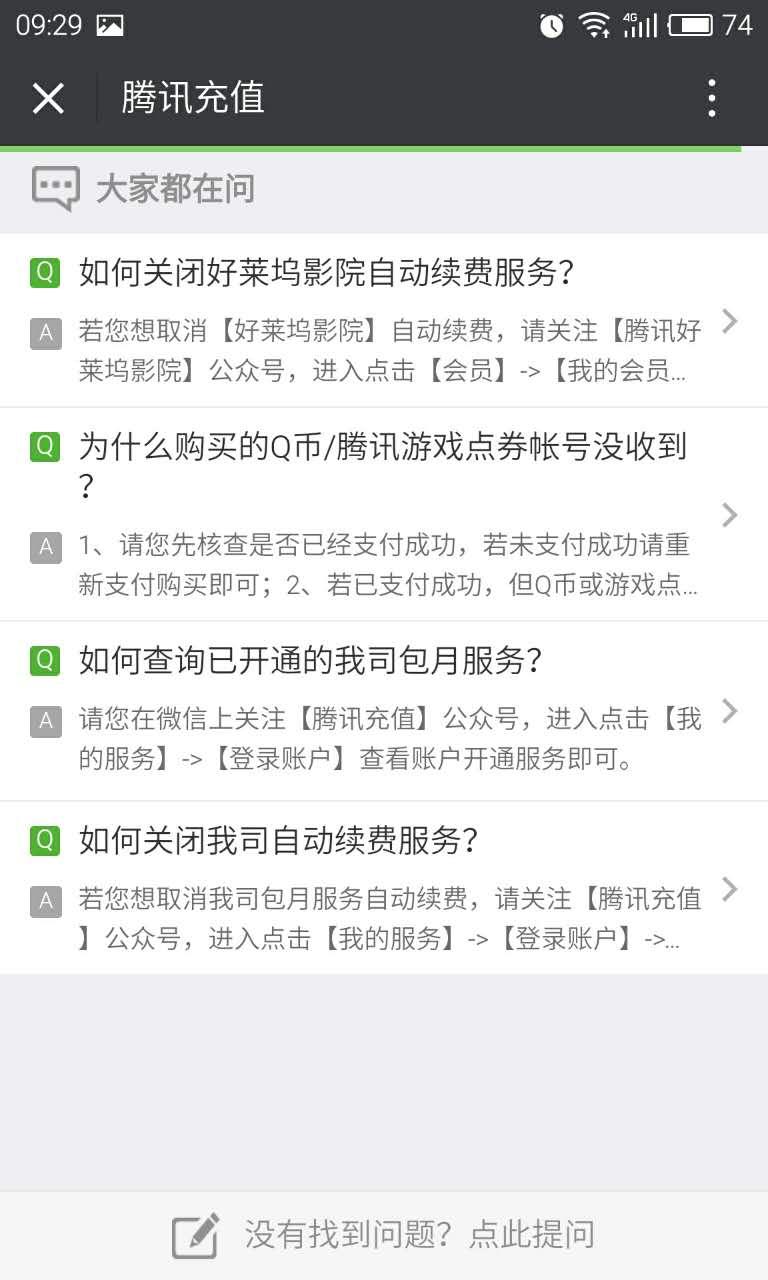
Task: Open question about Q币 not received
Action: click(x=384, y=514)
